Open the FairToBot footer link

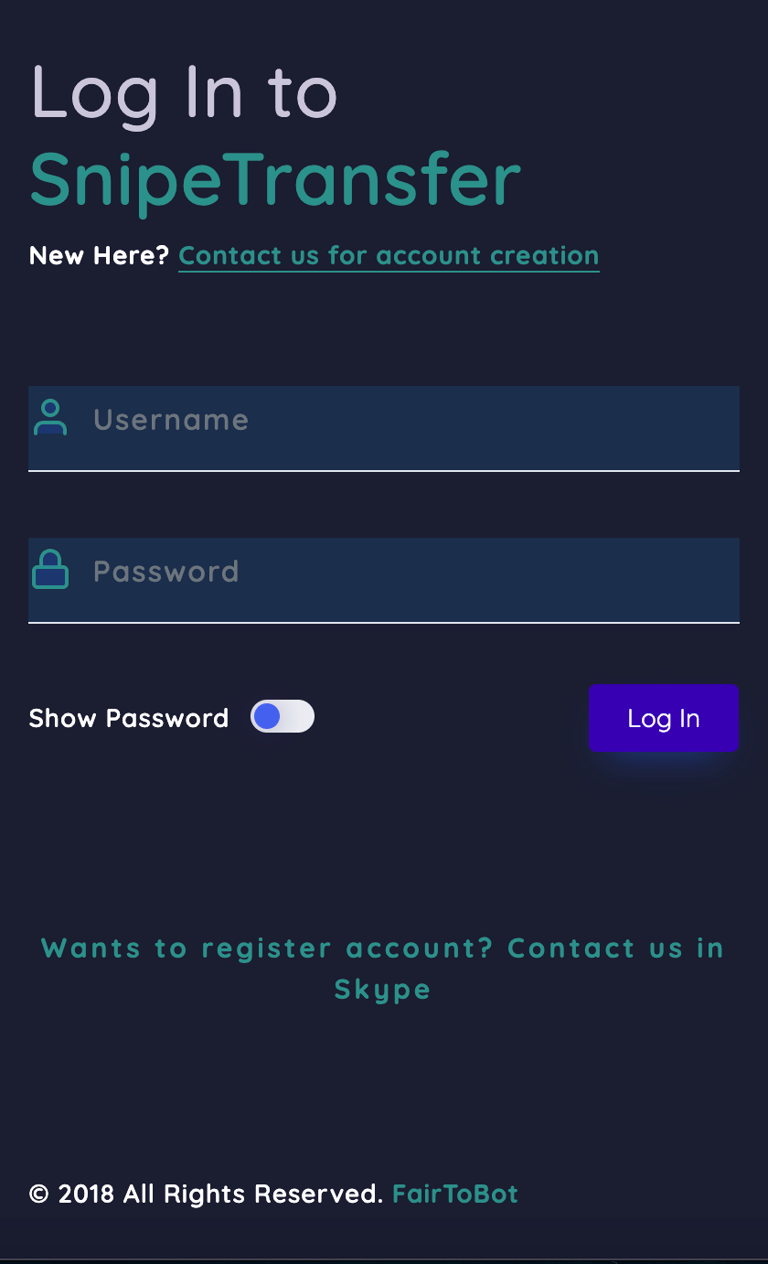click(x=455, y=1194)
